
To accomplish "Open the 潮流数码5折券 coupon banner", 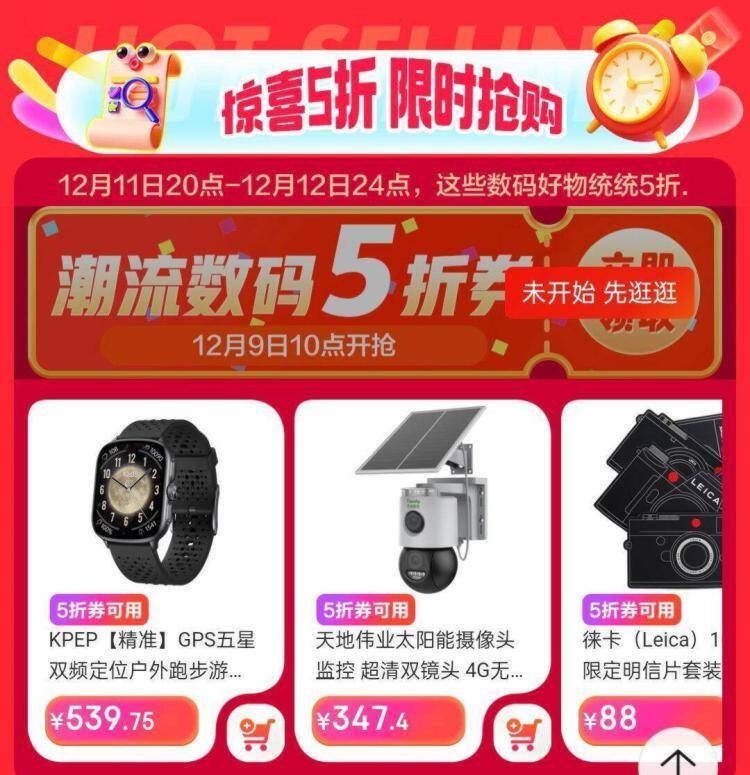I will (375, 294).
